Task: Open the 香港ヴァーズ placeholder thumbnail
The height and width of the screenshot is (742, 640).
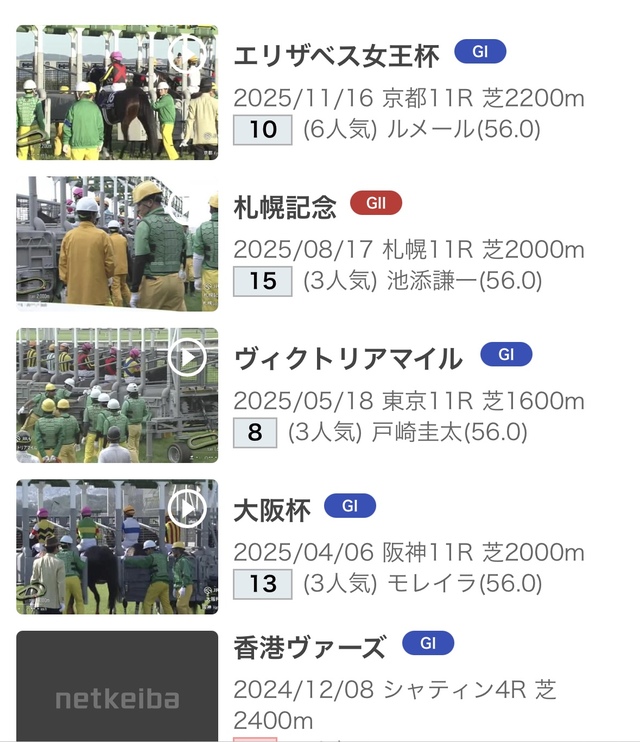Action: tap(117, 690)
